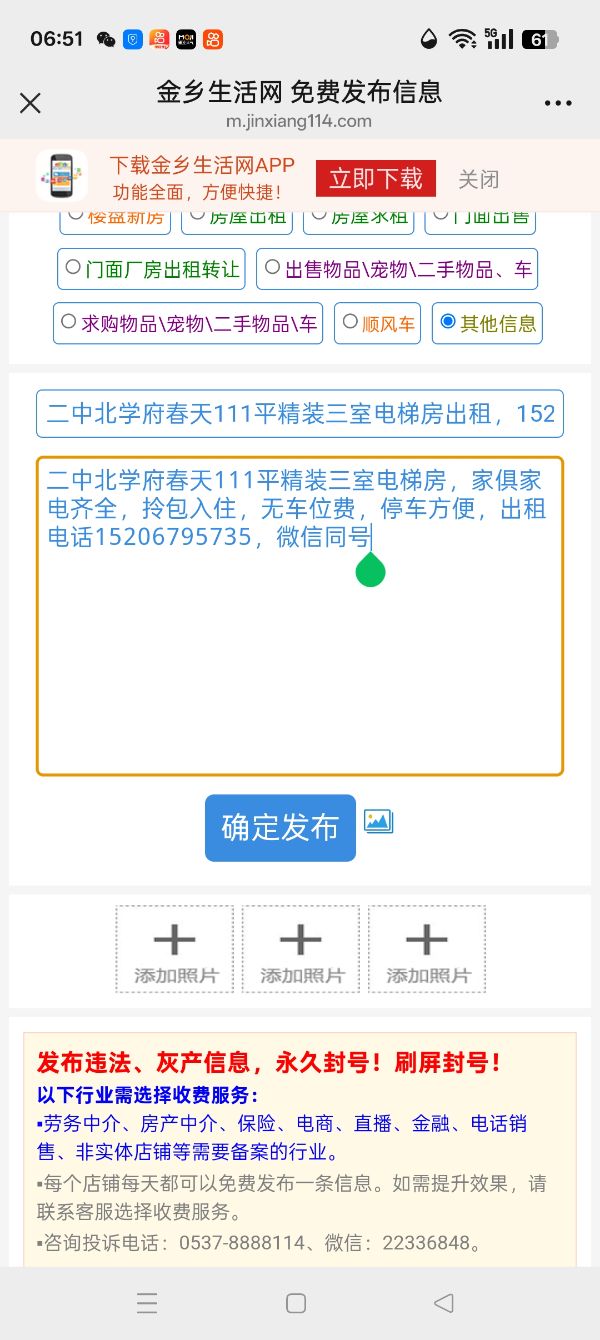The width and height of the screenshot is (600, 1340).
Task: Open the three-dot overflow menu
Action: 558,103
